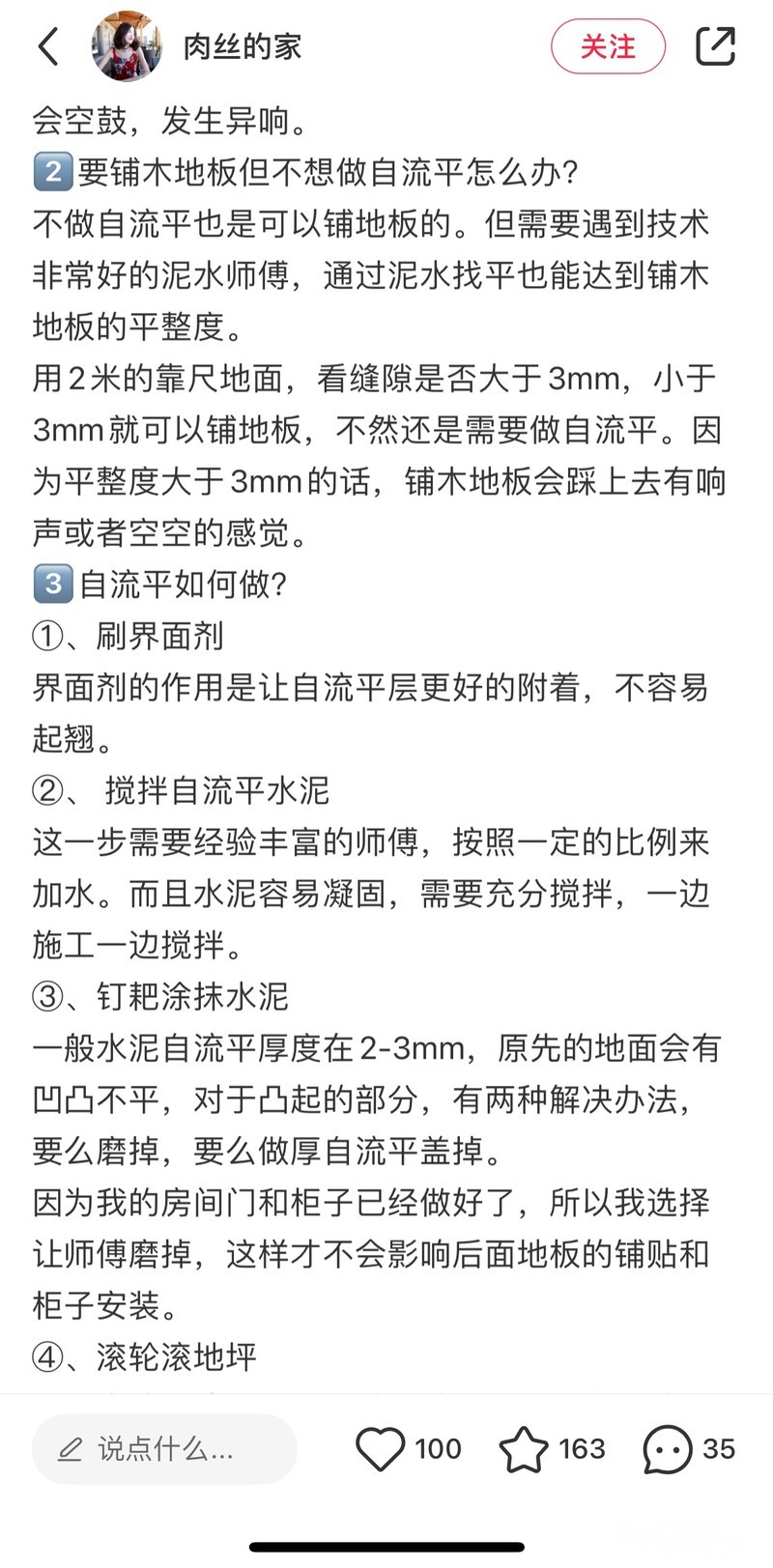Go back using the top-left arrow

(x=48, y=46)
